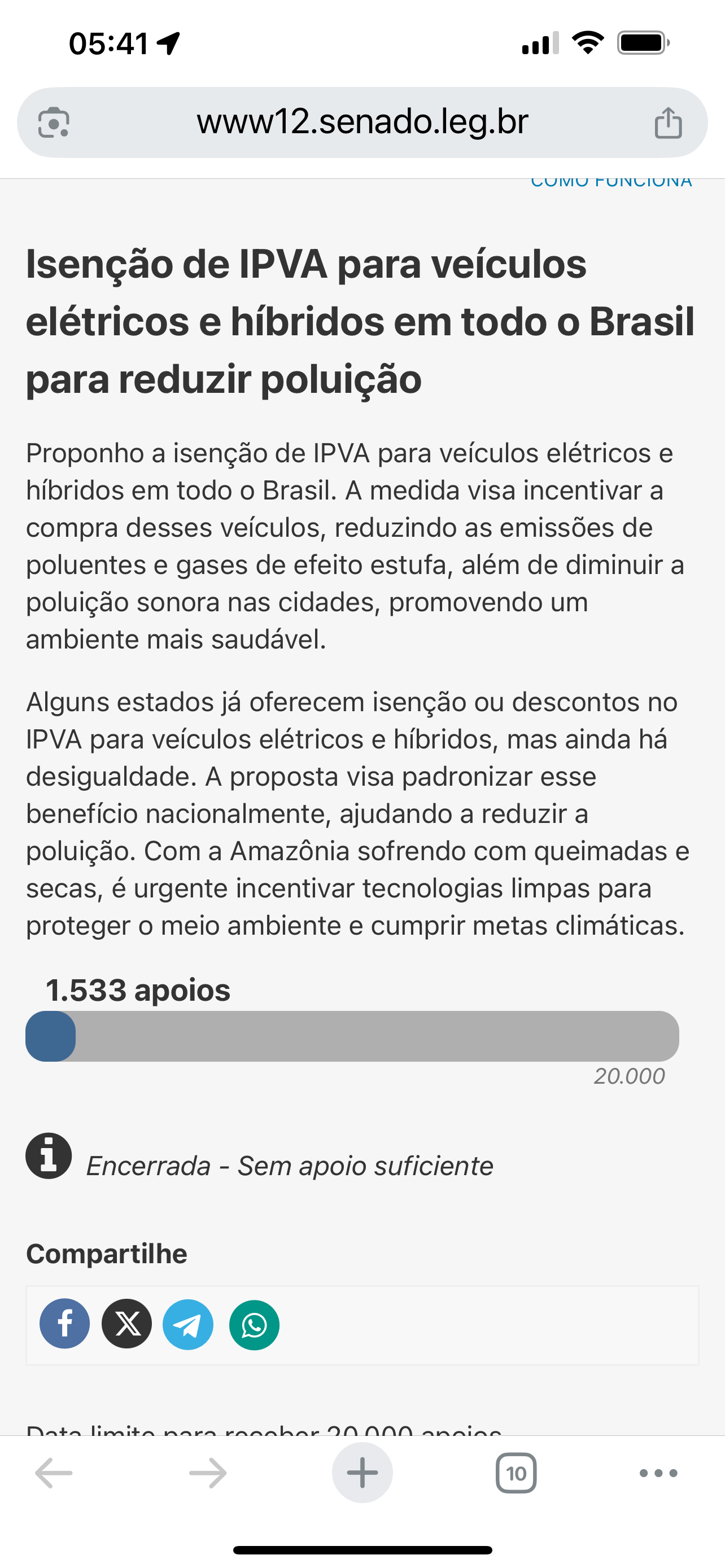
Task: Share the proposal on X
Action: [126, 1325]
